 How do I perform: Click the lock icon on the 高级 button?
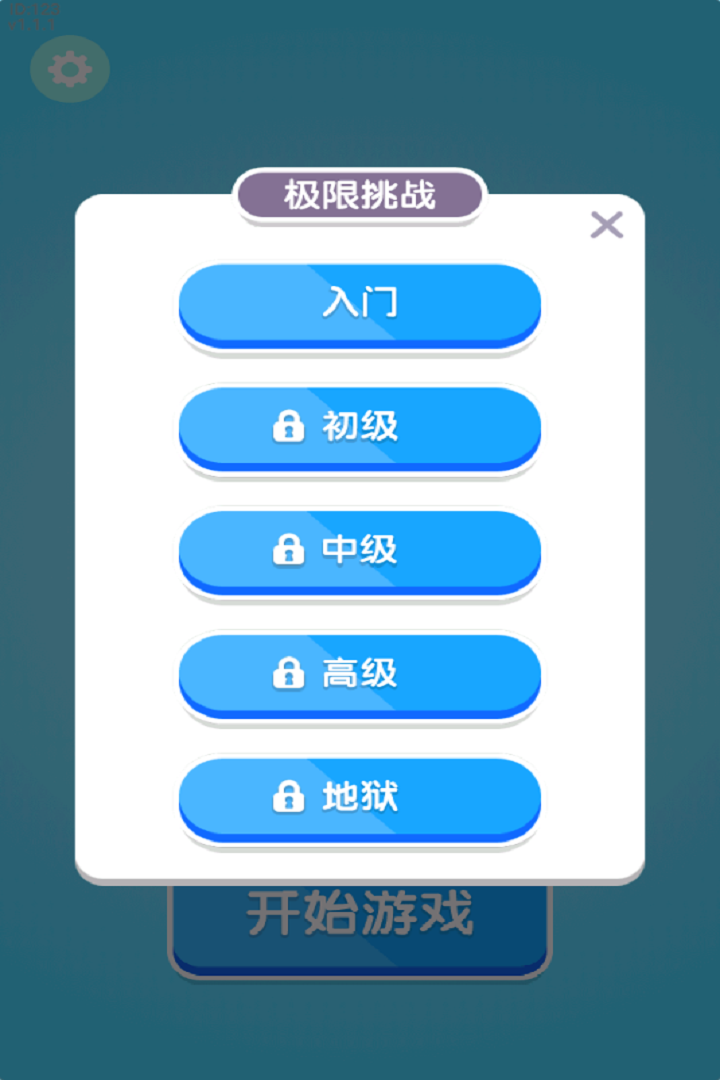(290, 674)
